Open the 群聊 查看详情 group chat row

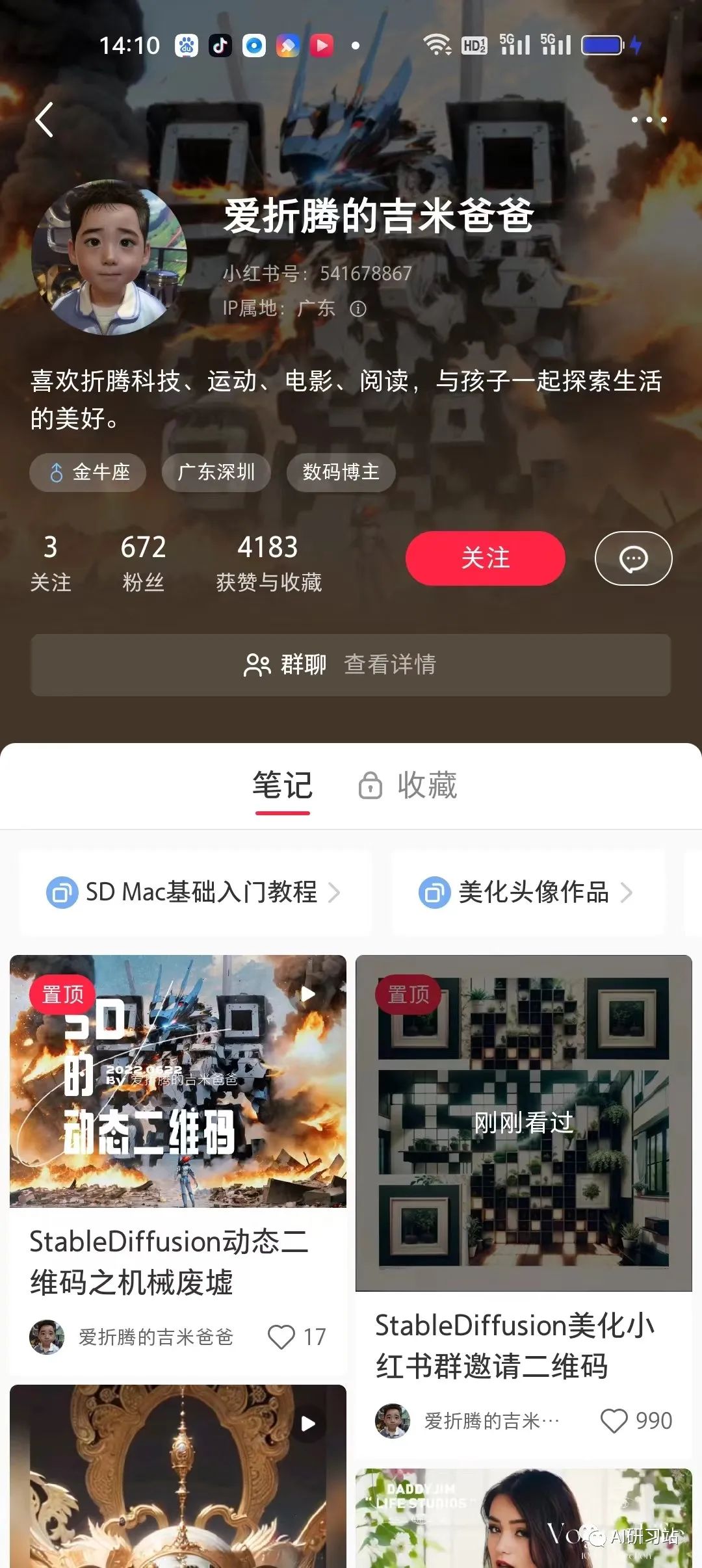(x=350, y=664)
